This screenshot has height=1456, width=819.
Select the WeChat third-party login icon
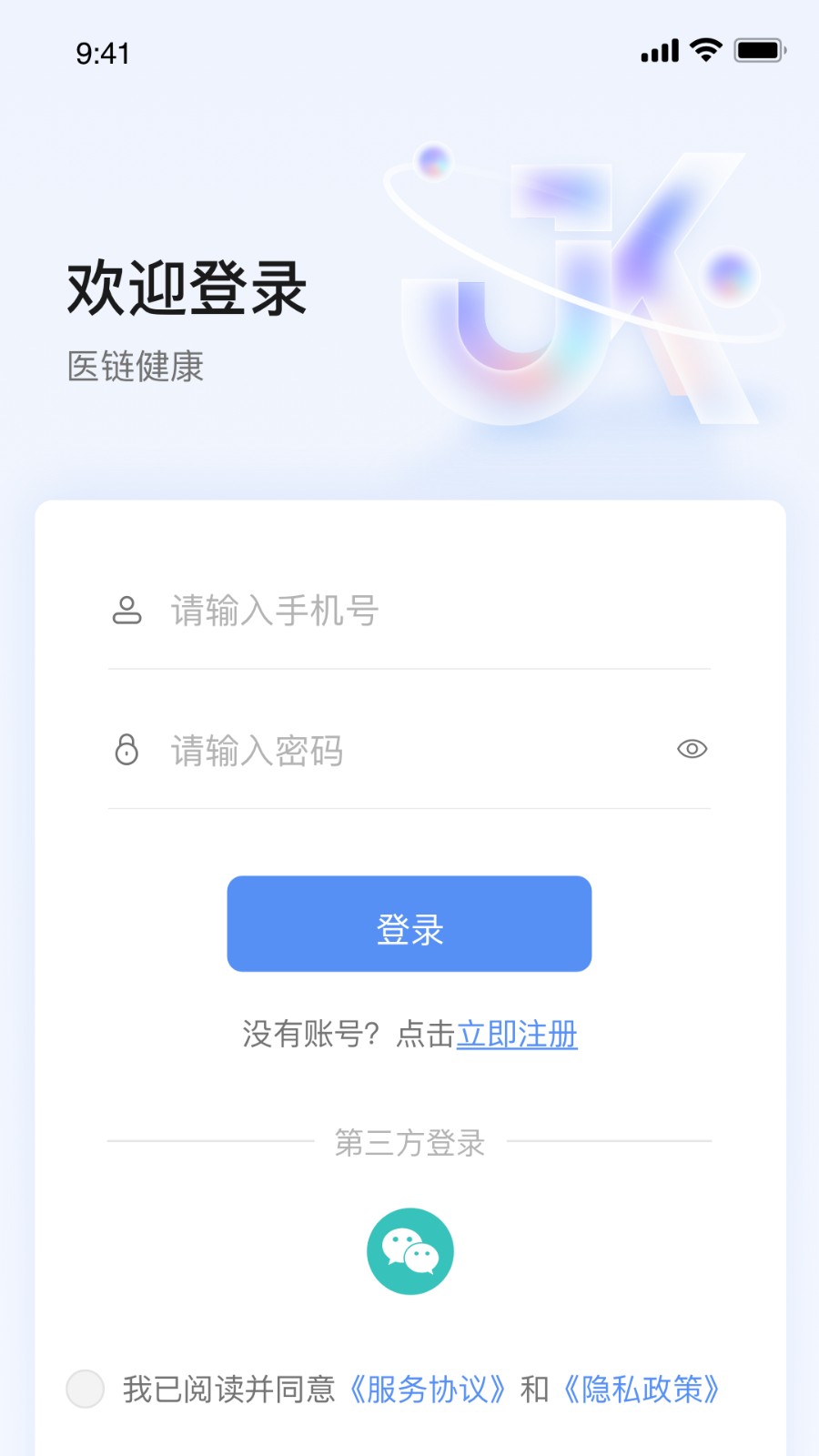(409, 1250)
